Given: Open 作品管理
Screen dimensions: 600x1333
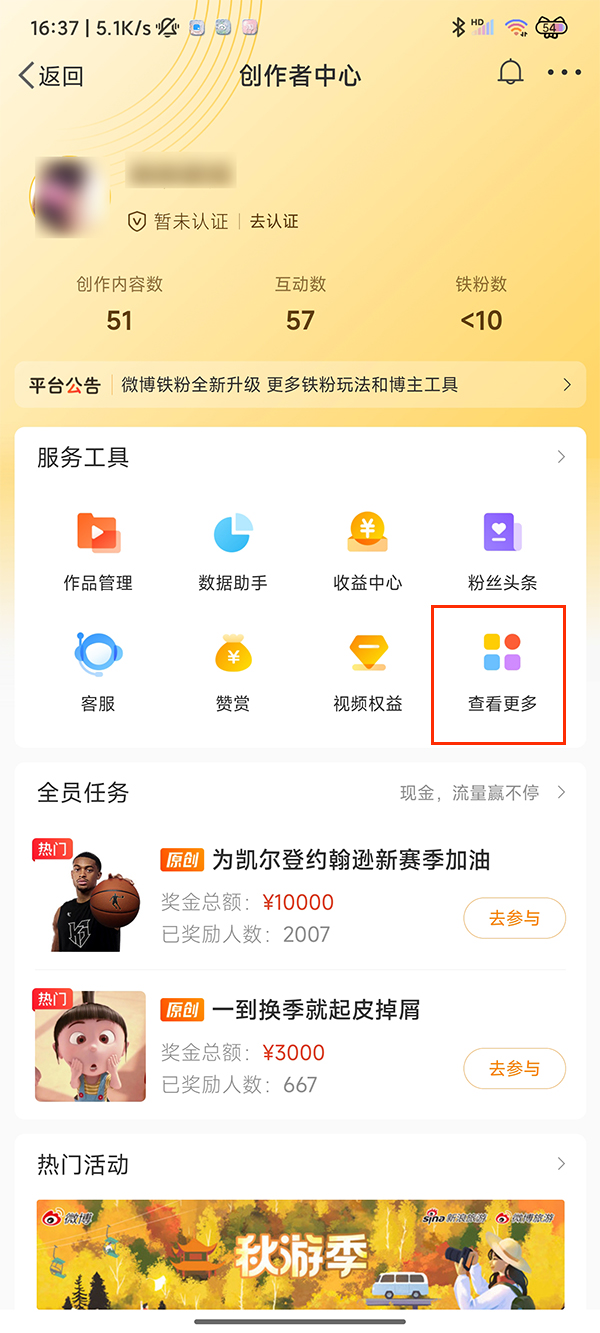Looking at the screenshot, I should click(98, 550).
